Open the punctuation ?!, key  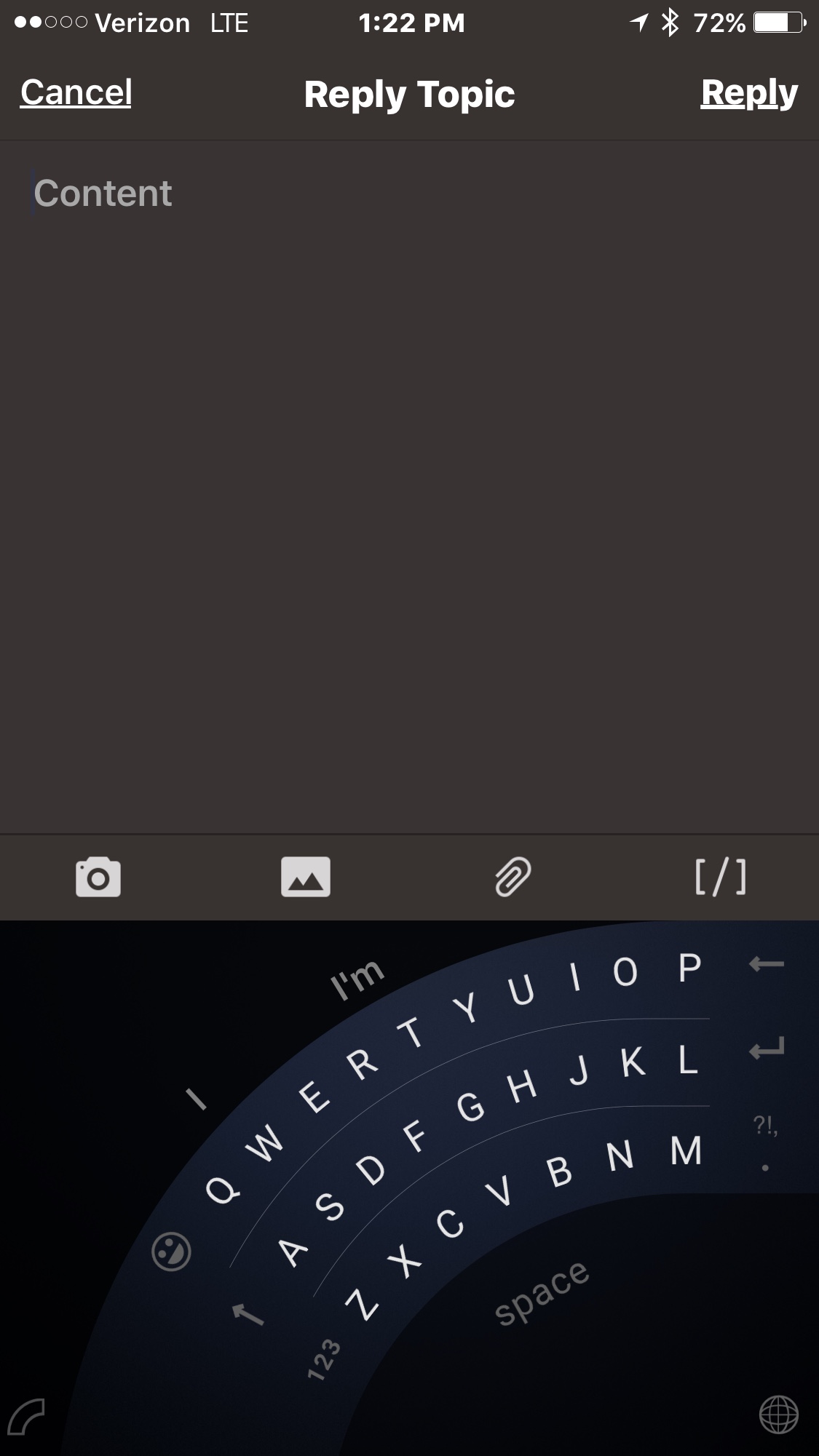point(765,1126)
